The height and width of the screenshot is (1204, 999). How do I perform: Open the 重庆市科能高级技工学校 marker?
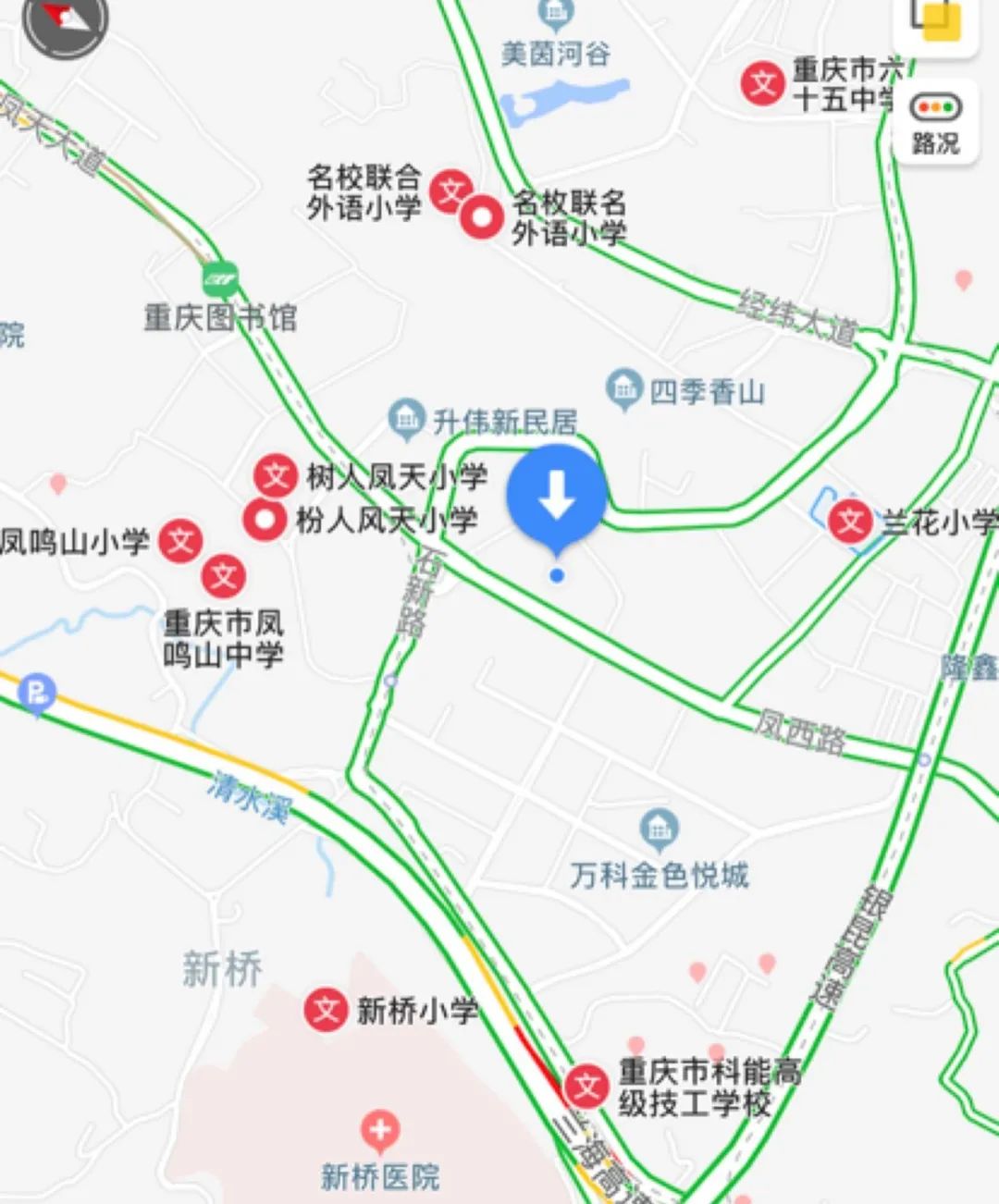(586, 1085)
